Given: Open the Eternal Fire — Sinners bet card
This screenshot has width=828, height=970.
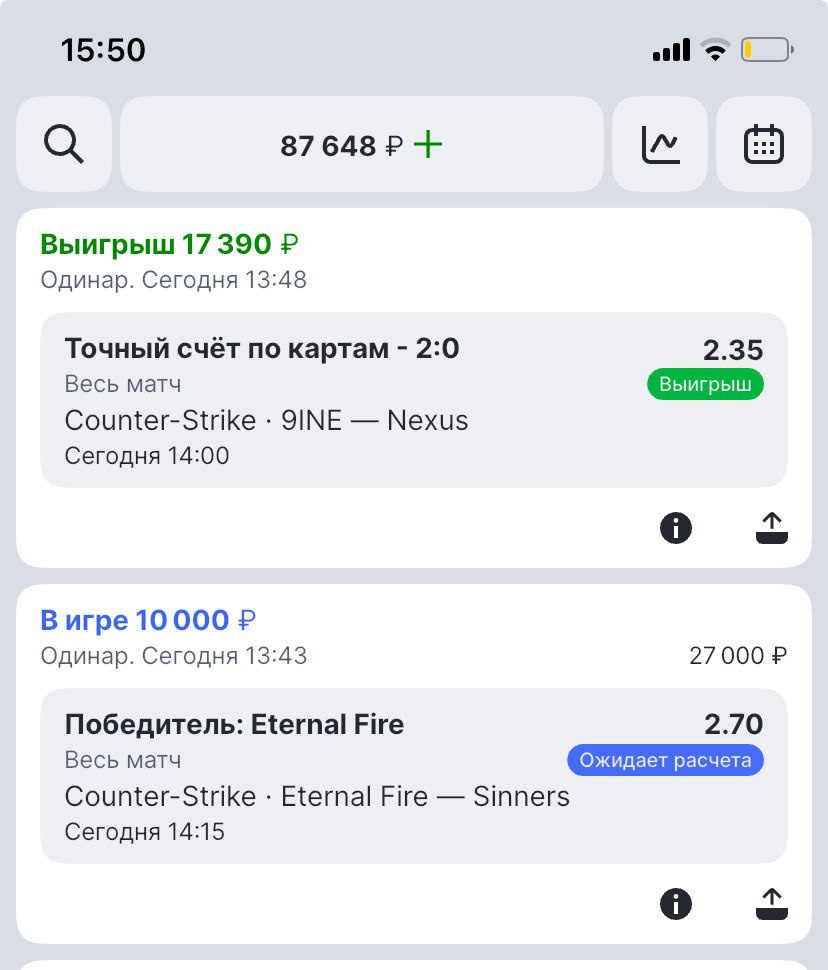Looking at the screenshot, I should pyautogui.click(x=413, y=776).
